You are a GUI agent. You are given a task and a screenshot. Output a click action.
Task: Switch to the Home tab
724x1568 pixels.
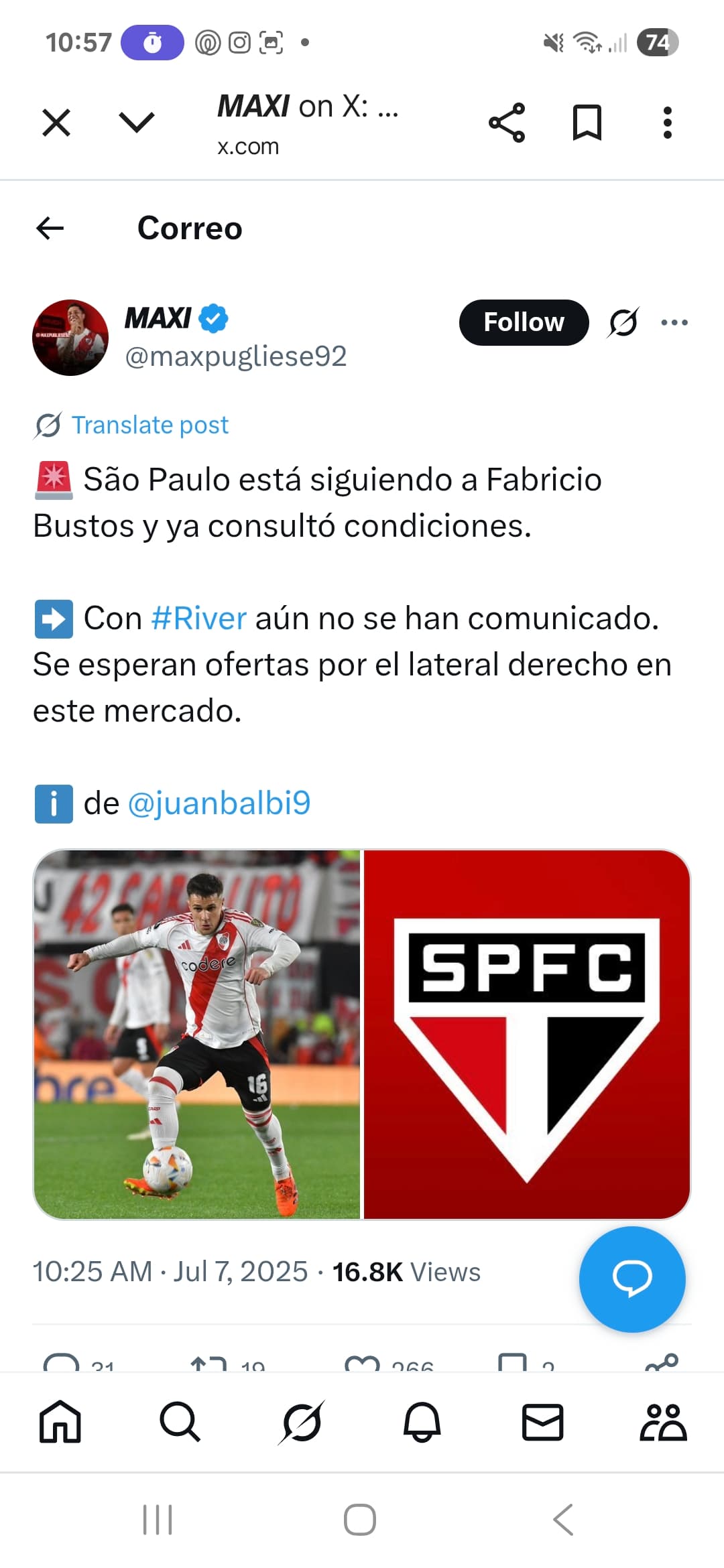pos(60,1421)
